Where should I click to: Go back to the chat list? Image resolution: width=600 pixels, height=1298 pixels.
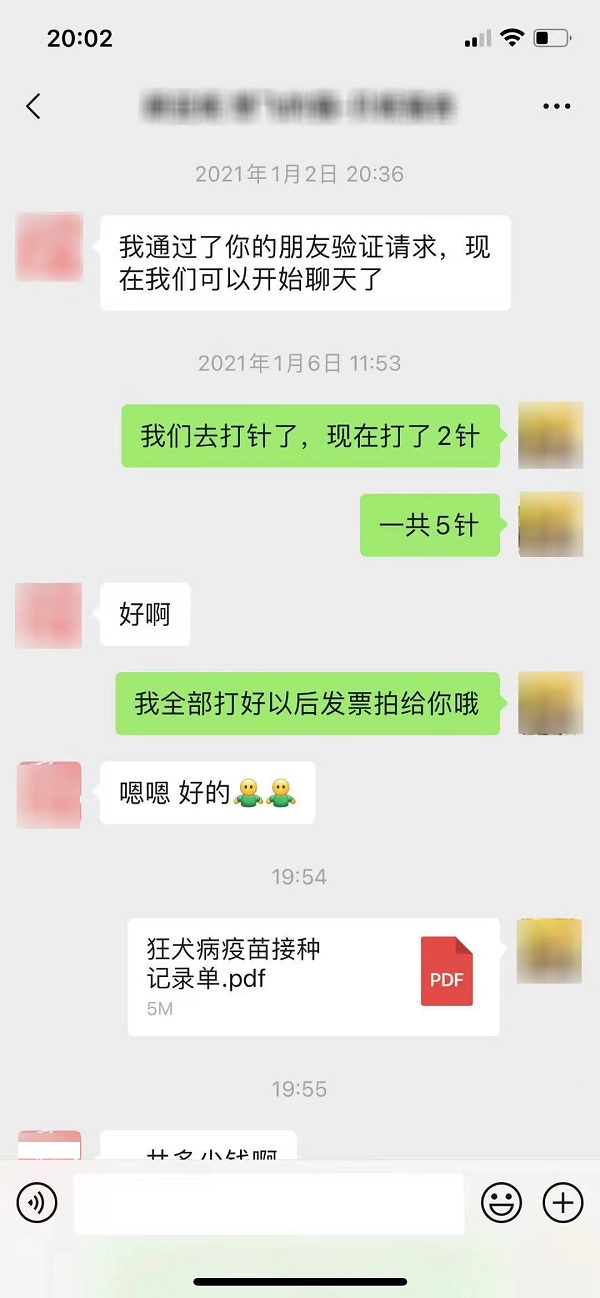click(x=34, y=106)
